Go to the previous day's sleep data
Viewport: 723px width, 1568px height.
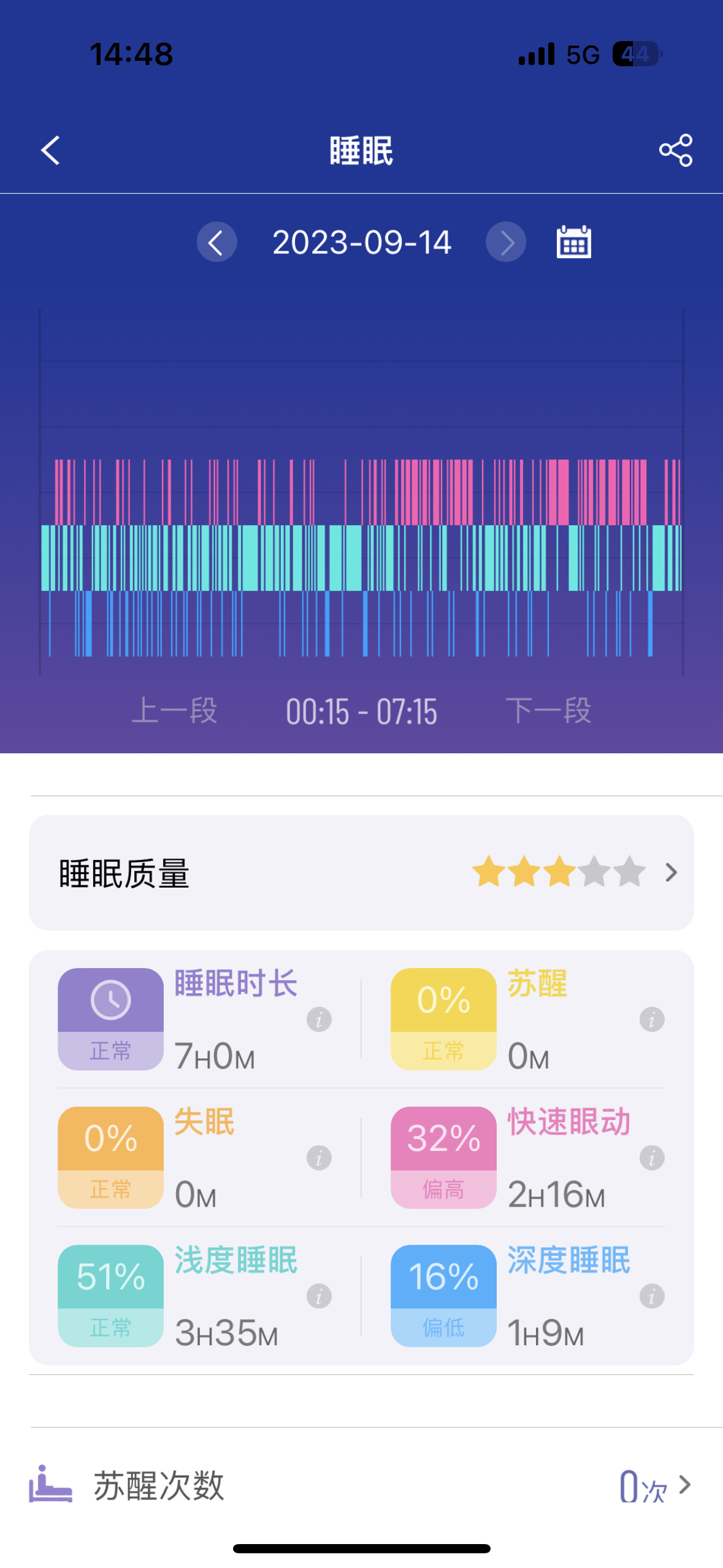coord(216,242)
